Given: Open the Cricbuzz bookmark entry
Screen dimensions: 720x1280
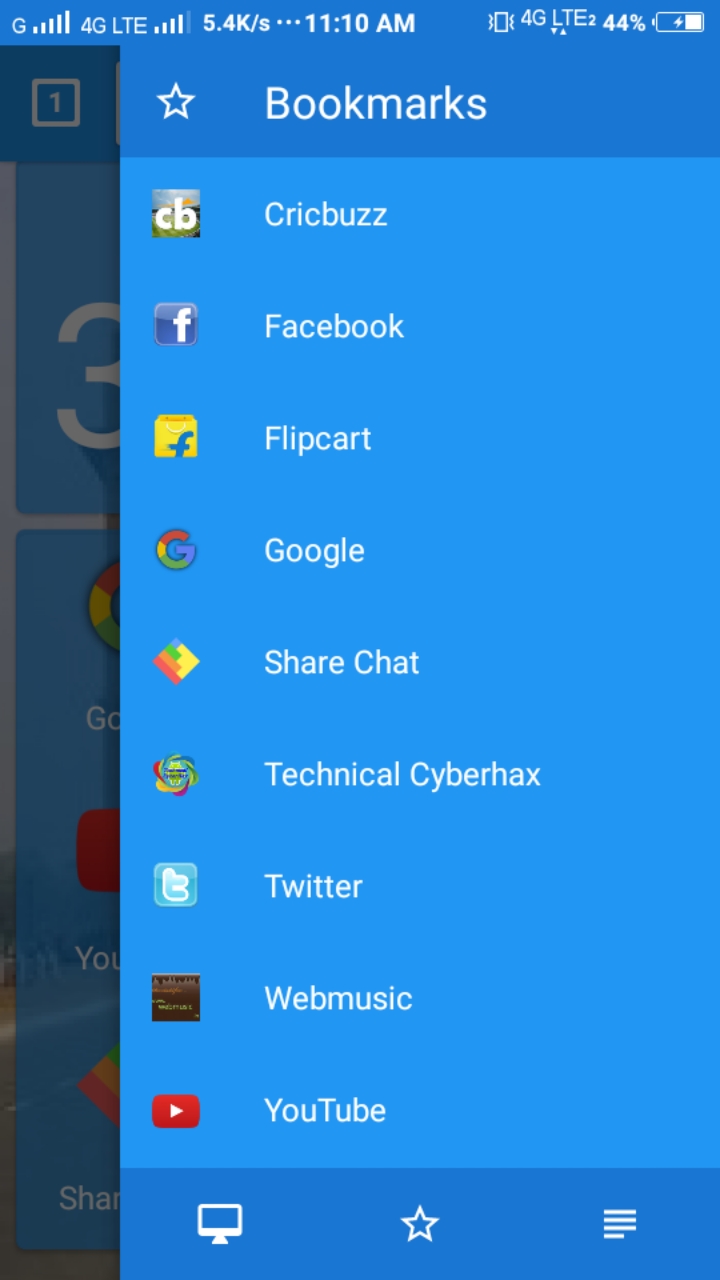Looking at the screenshot, I should [x=325, y=213].
